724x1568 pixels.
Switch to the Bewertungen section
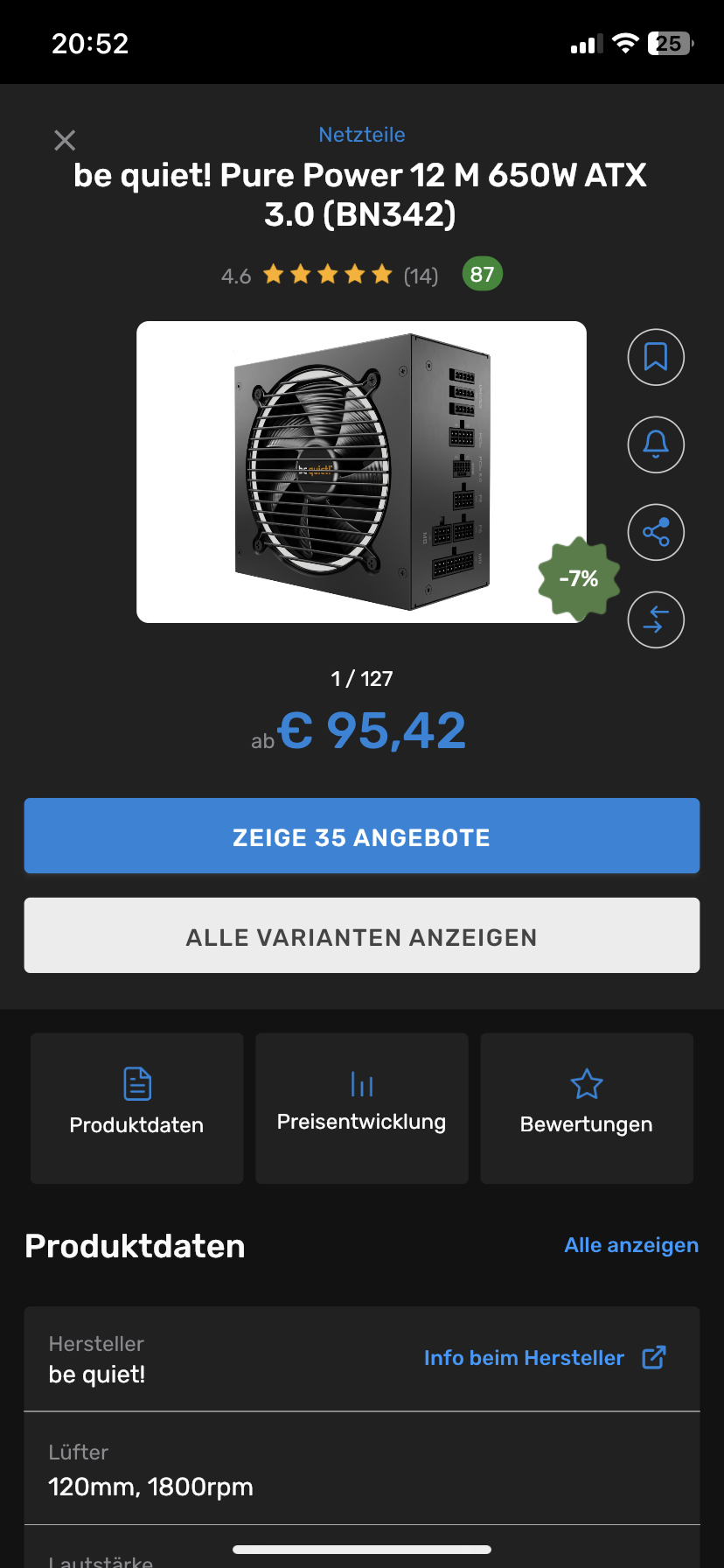[x=586, y=1109]
